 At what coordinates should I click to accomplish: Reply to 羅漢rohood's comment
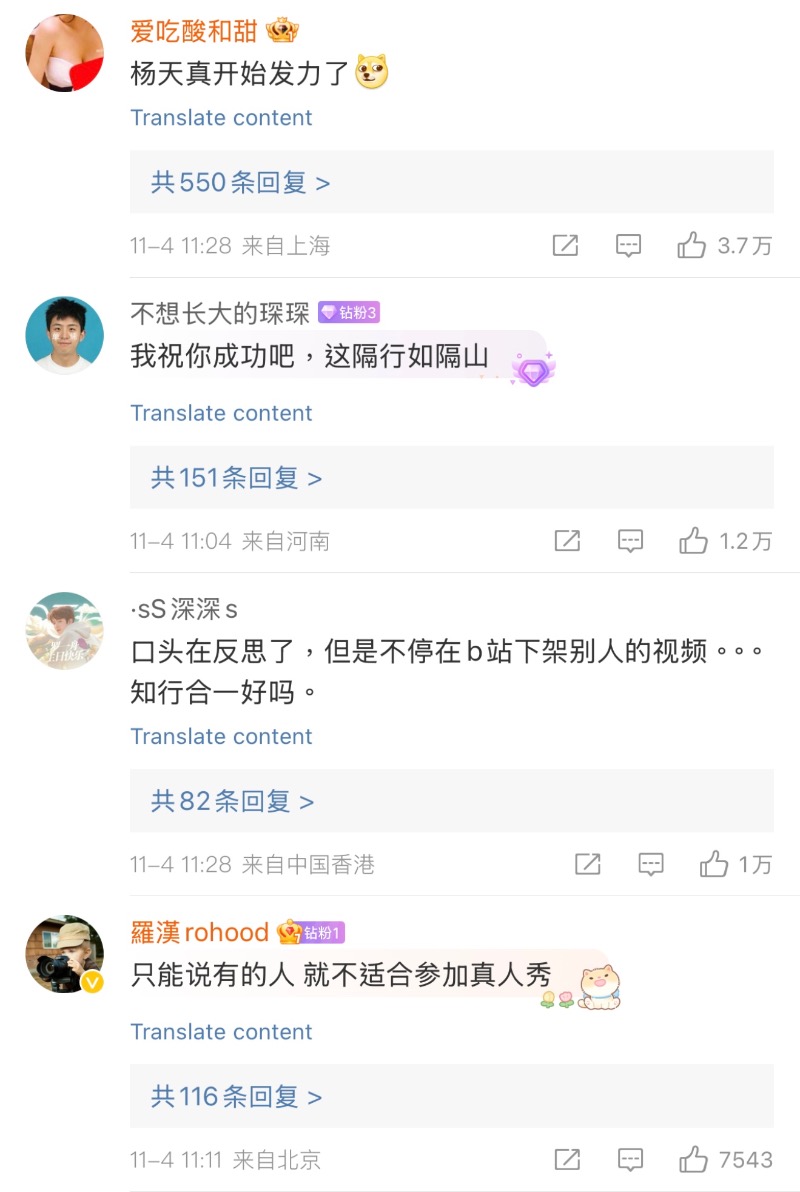630,1160
